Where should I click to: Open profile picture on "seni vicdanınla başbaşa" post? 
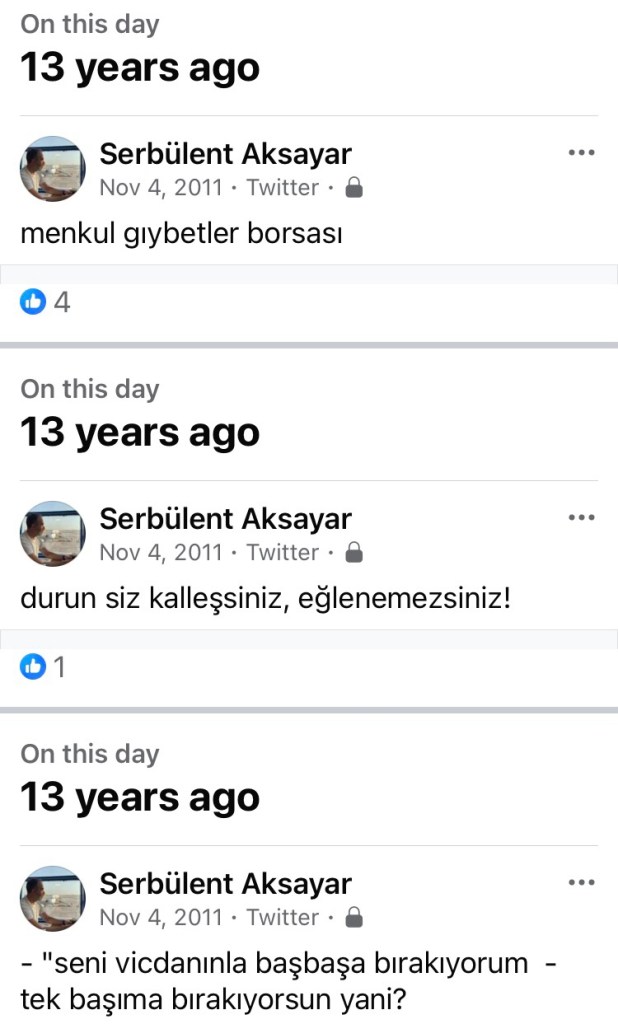tap(53, 899)
